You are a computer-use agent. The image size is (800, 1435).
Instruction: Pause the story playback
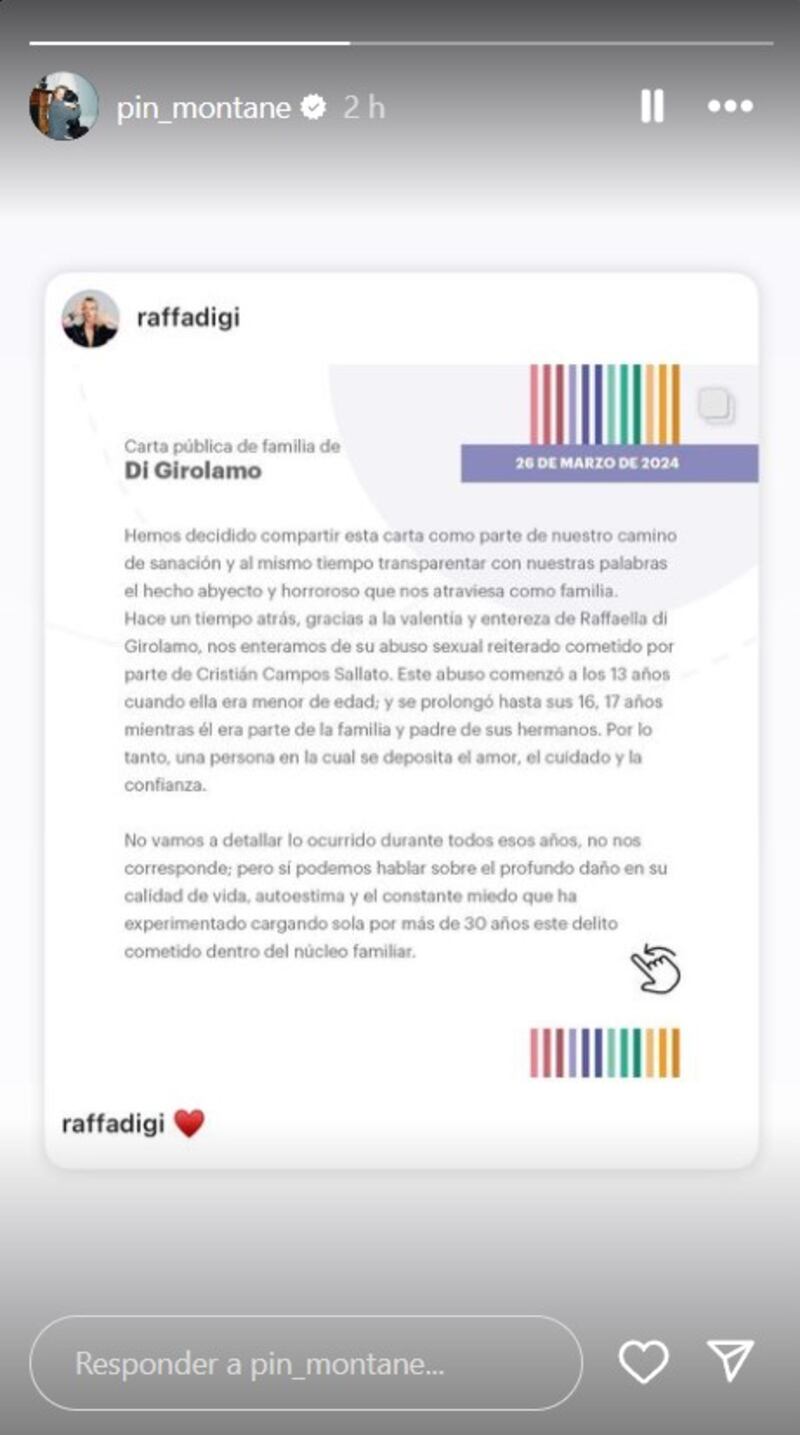(x=652, y=106)
